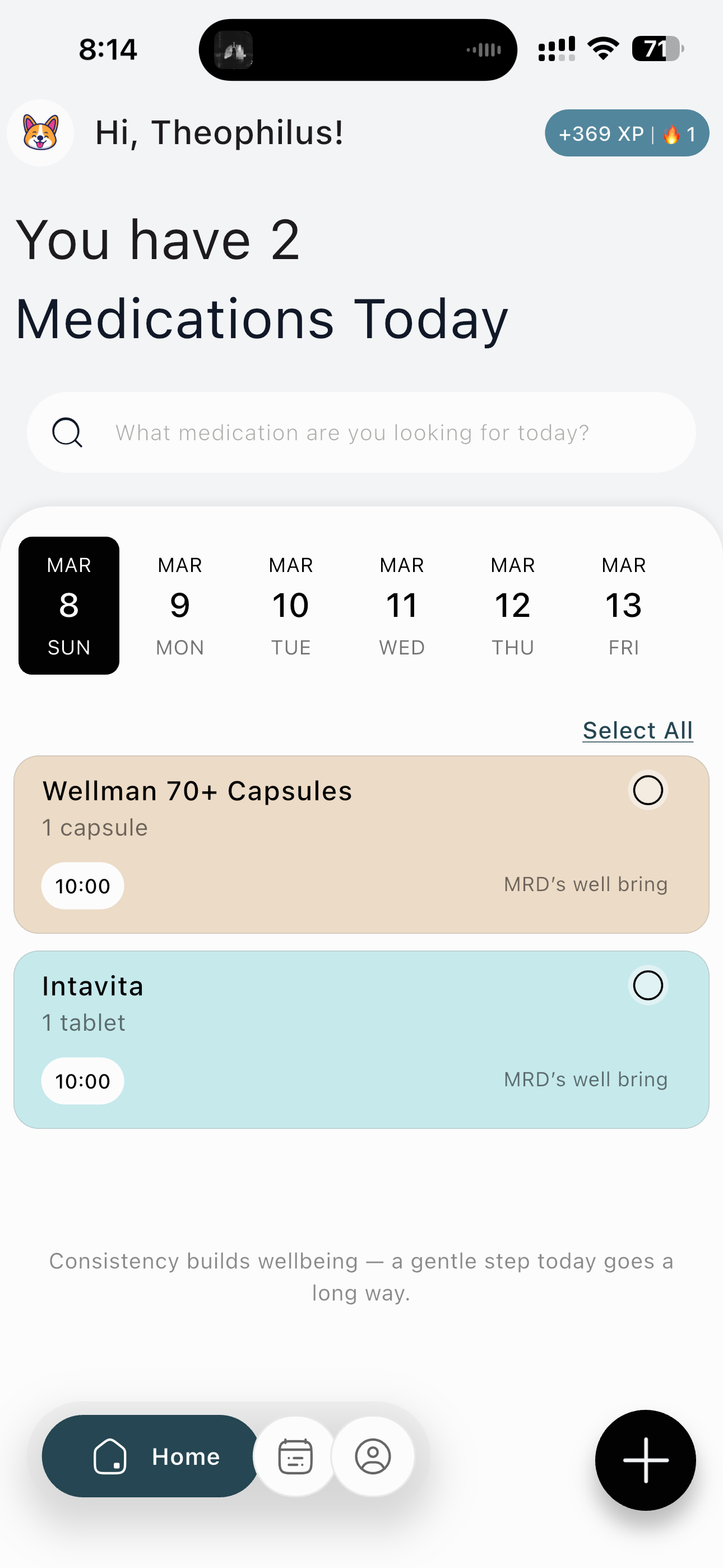
Task: Mark Intavita as taken
Action: tap(647, 986)
